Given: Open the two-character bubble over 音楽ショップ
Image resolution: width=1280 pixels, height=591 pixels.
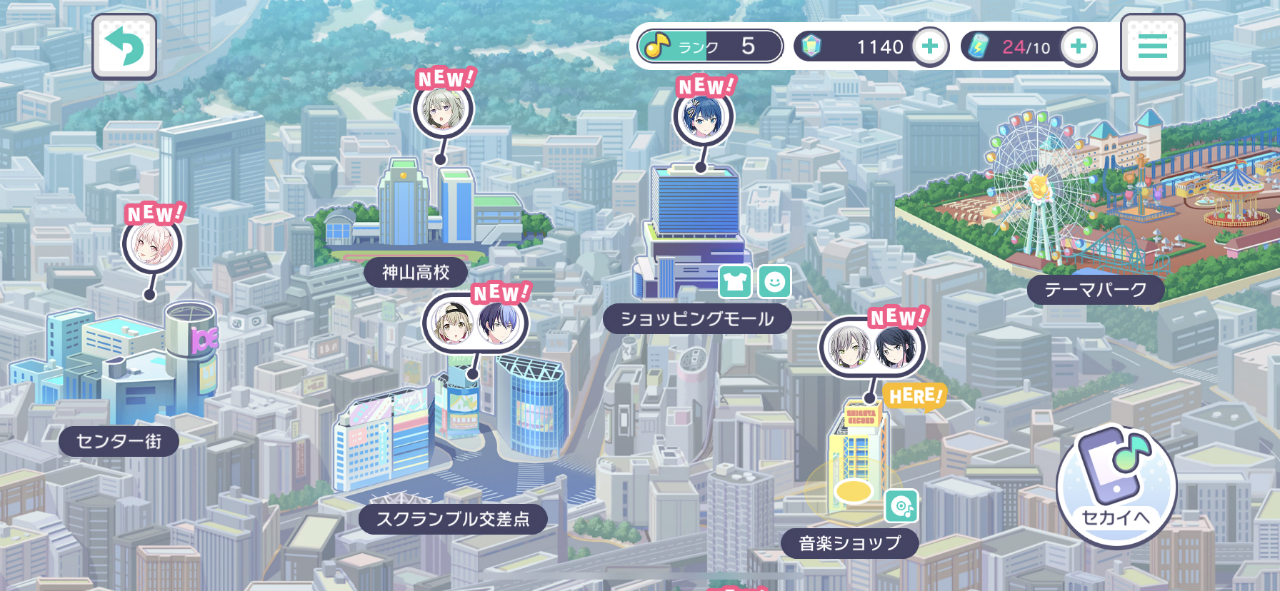Looking at the screenshot, I should tap(872, 346).
